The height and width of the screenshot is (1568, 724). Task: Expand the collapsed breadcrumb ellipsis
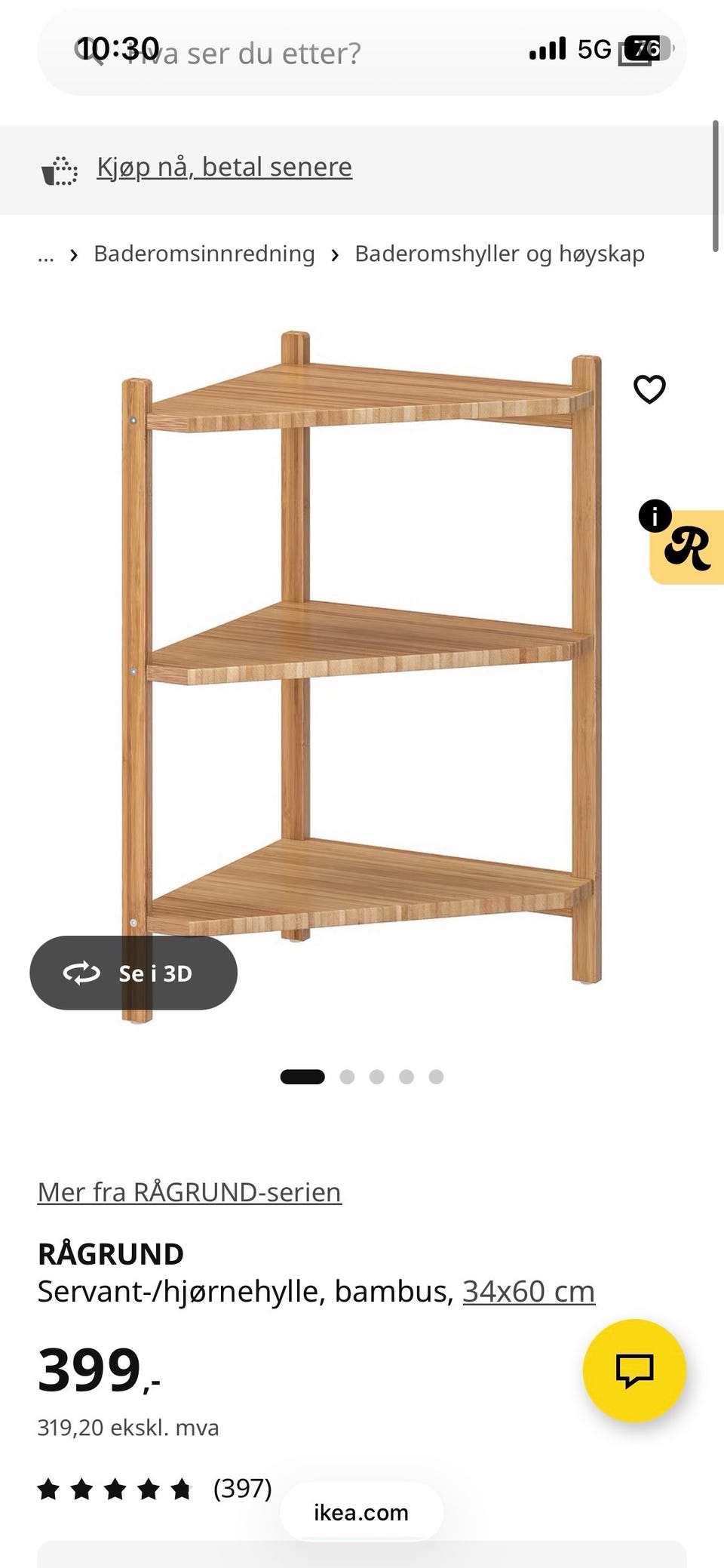[x=46, y=254]
